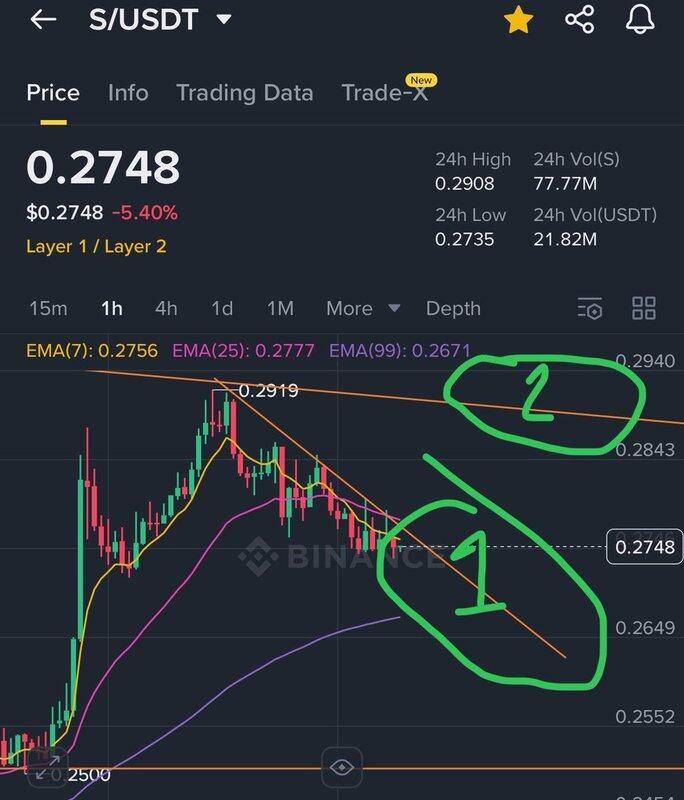This screenshot has height=800, width=684.
Task: Select the 1M chart interval
Action: coord(280,308)
